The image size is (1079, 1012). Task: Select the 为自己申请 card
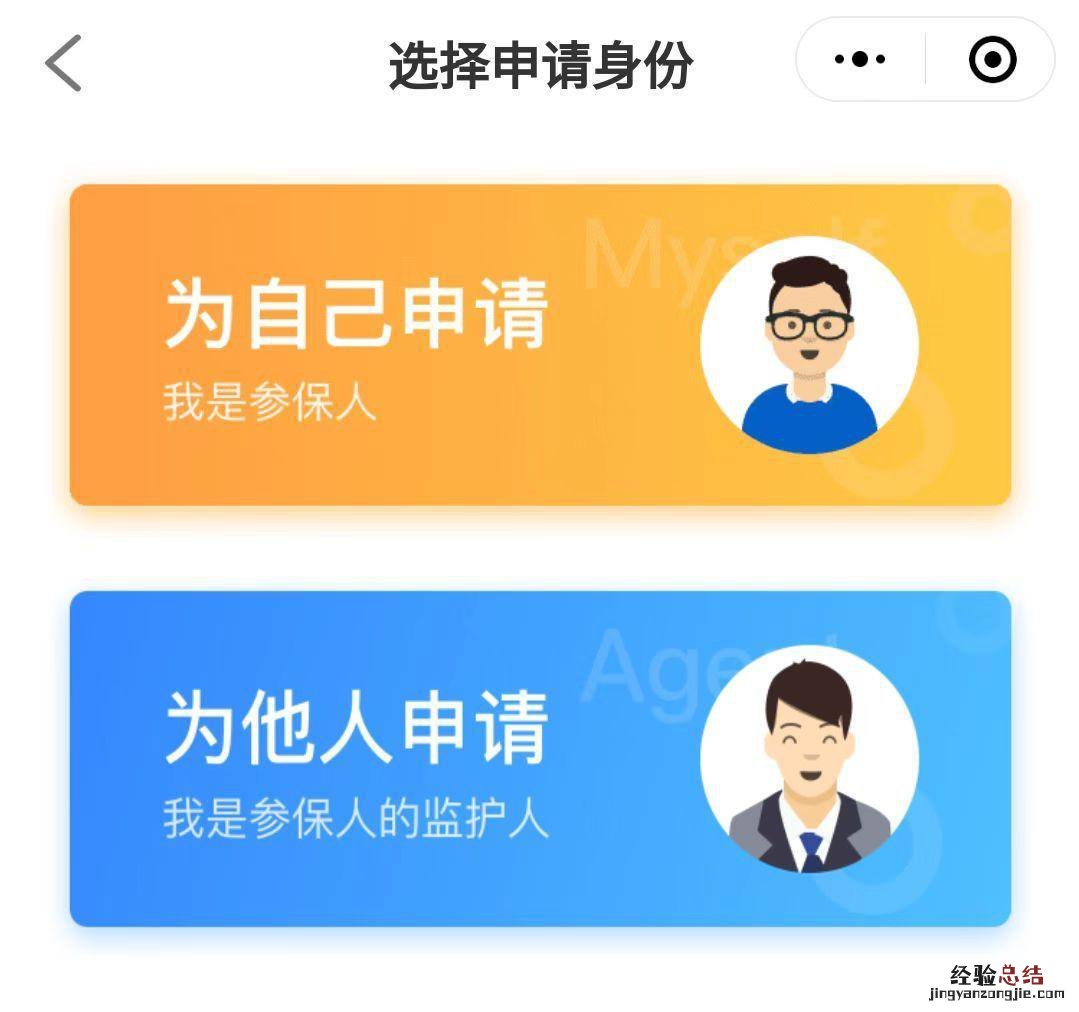(540, 345)
